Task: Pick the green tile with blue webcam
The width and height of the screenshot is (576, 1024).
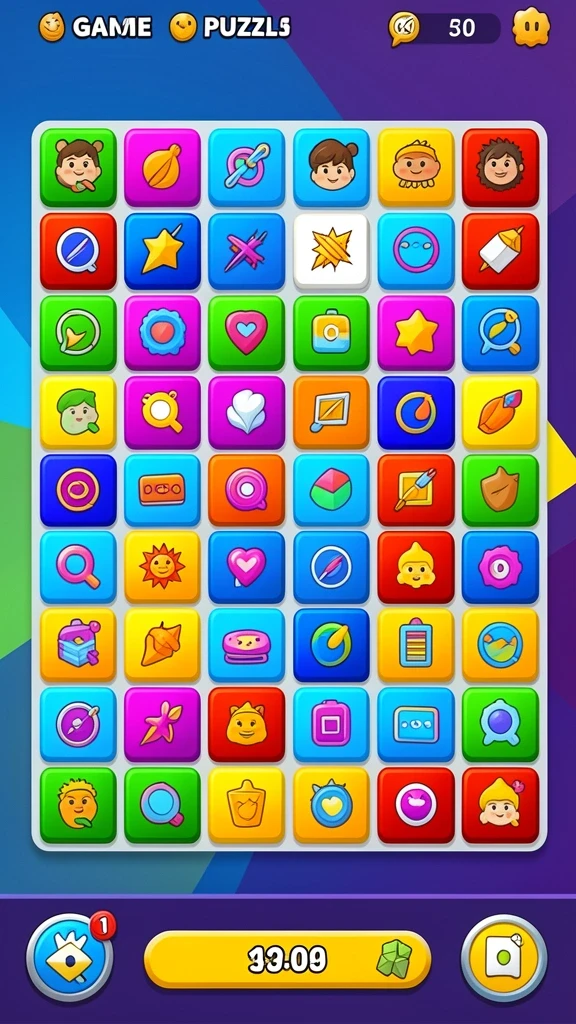Action: click(500, 724)
